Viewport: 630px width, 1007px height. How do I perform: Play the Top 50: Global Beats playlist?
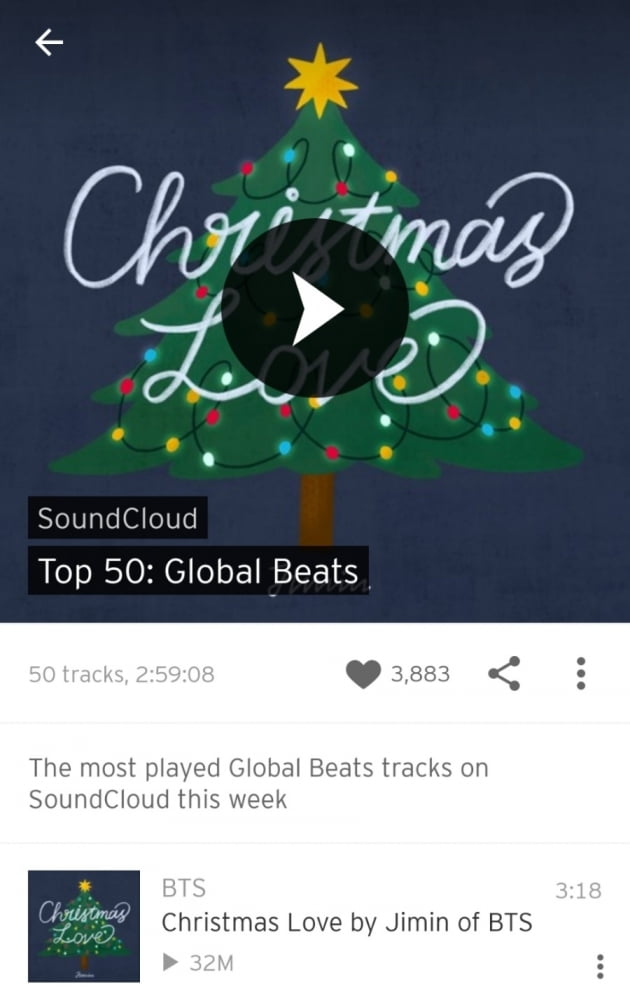pos(315,307)
